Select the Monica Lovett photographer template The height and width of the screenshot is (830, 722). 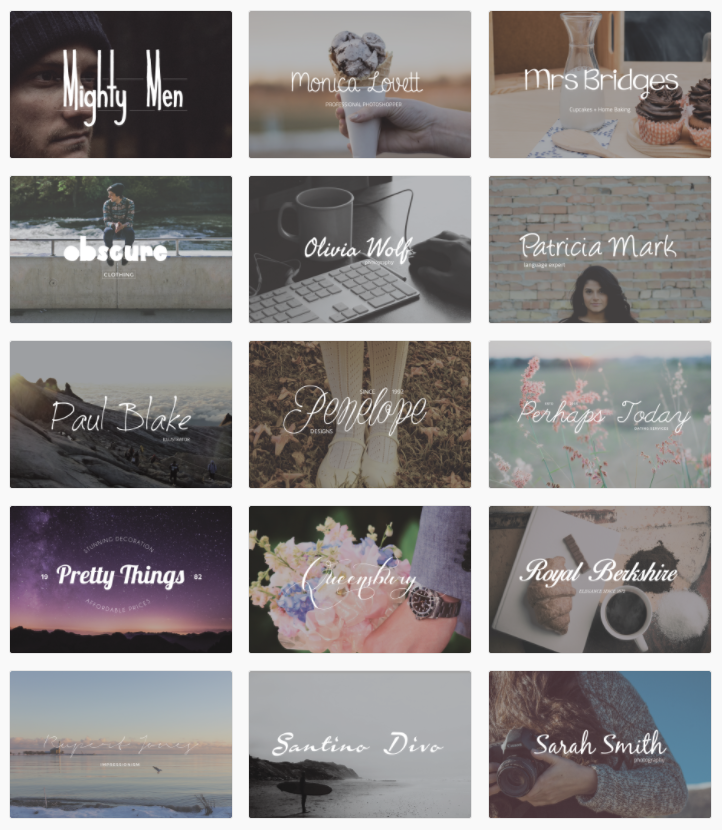coord(360,85)
